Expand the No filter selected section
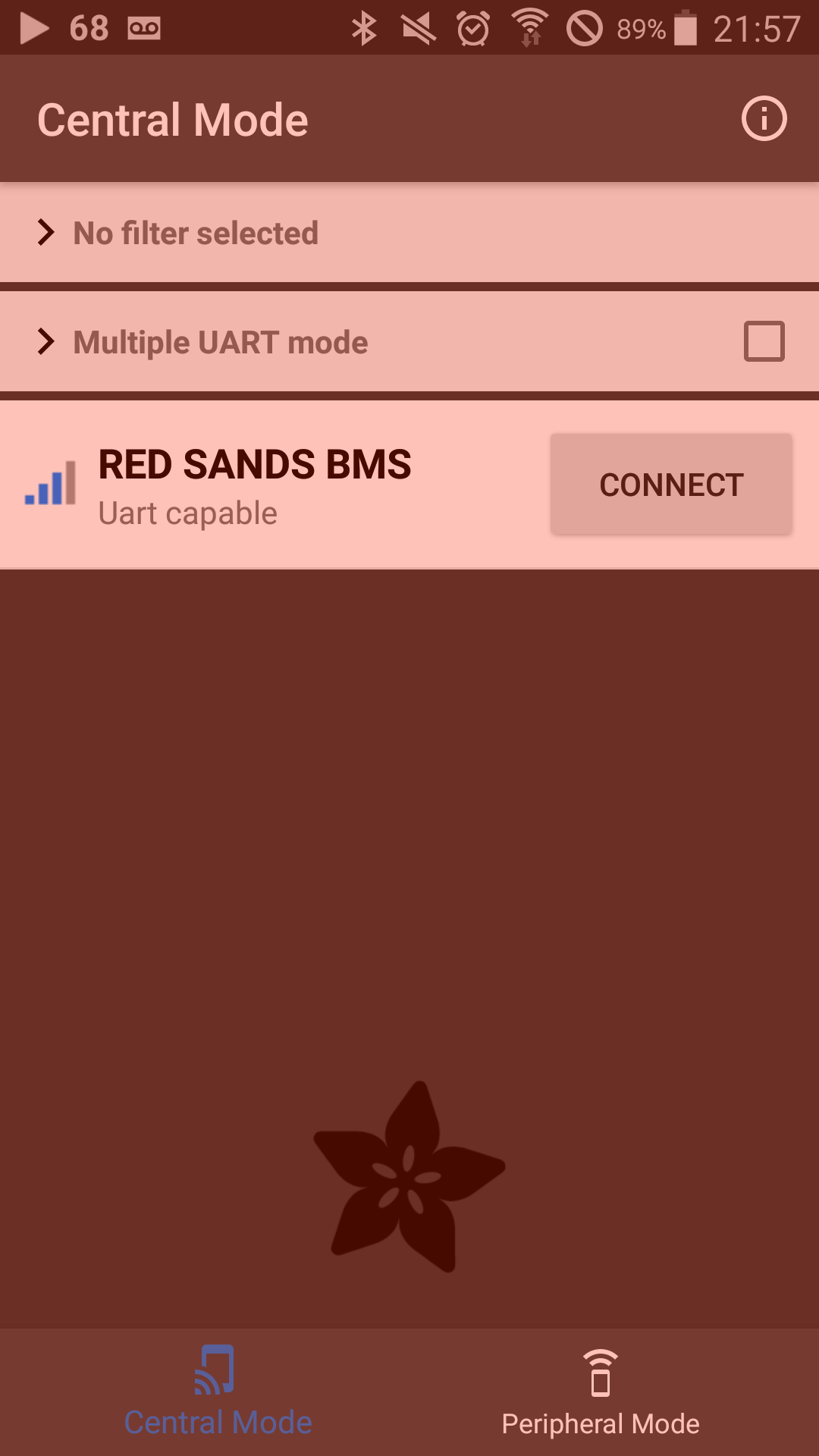The image size is (819, 1456). click(409, 233)
